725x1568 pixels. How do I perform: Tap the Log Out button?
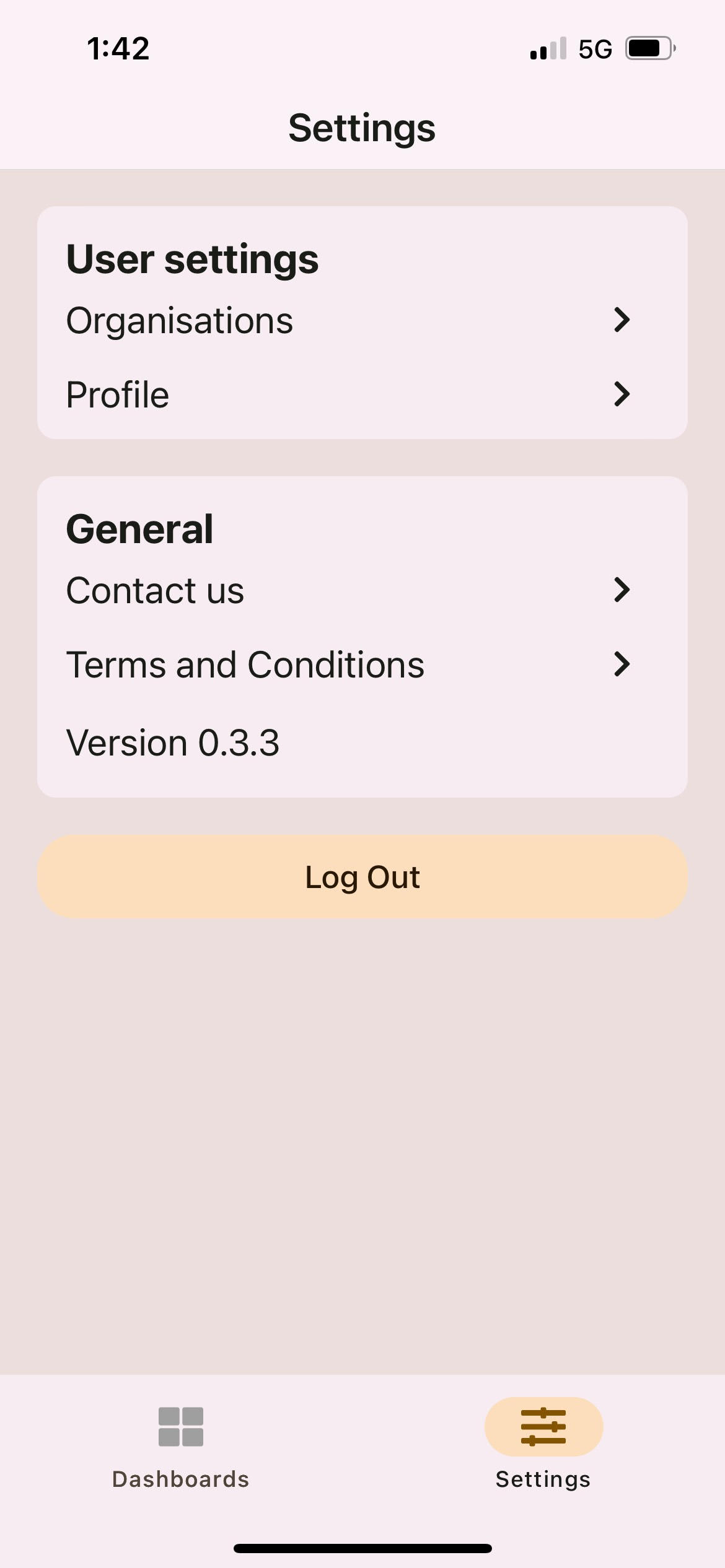(x=362, y=877)
